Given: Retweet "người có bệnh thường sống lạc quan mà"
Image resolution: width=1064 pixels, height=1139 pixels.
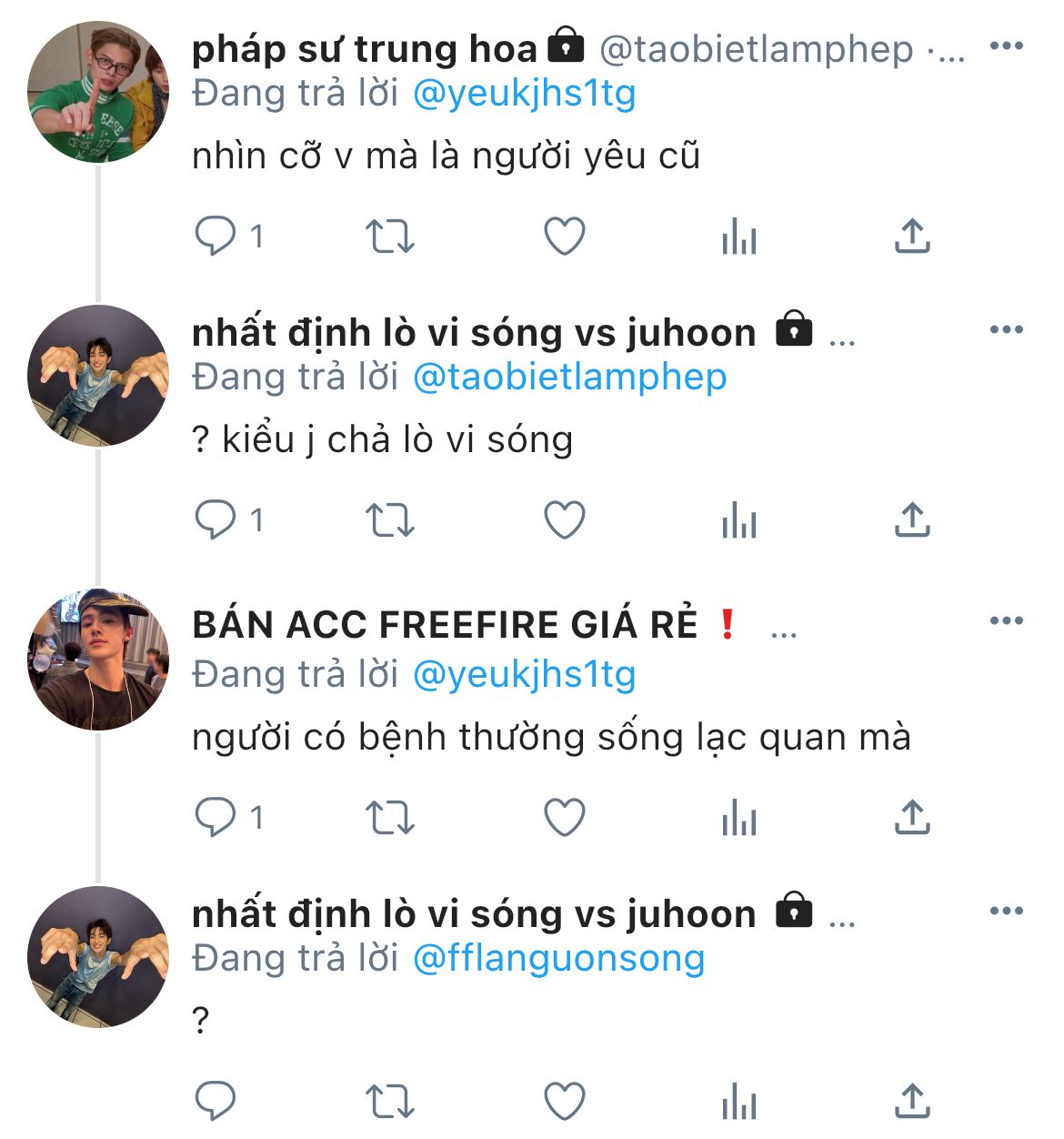Looking at the screenshot, I should (389, 818).
